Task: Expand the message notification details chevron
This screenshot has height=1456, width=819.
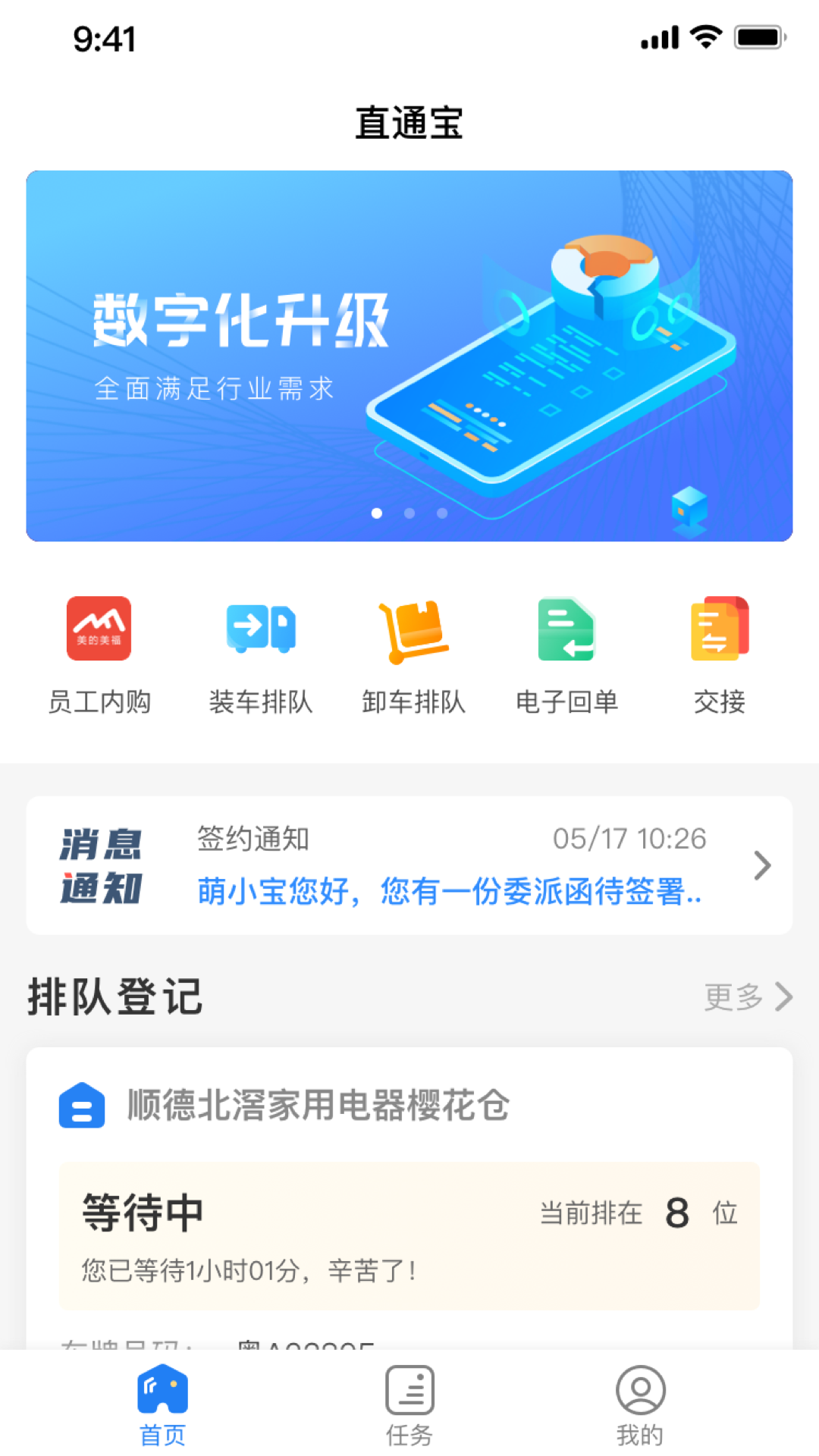Action: click(x=761, y=864)
